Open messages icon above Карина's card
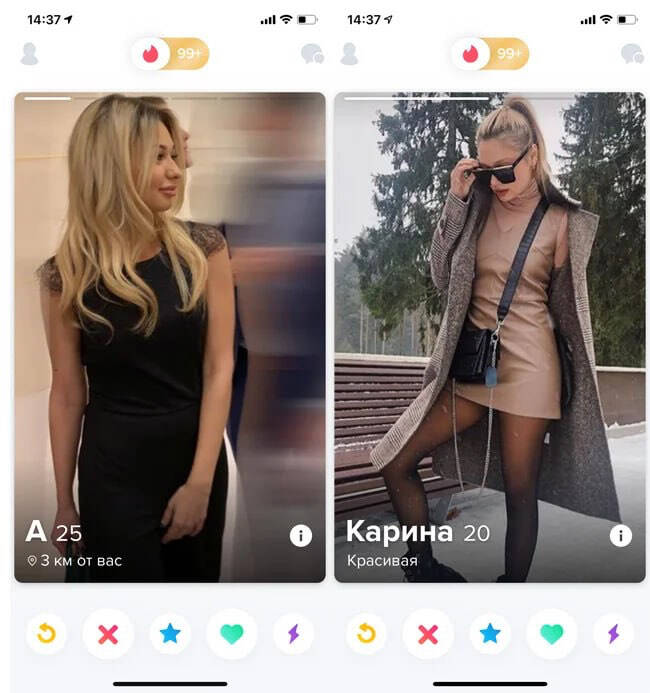Screen dimensions: 650x693 coord(631,54)
